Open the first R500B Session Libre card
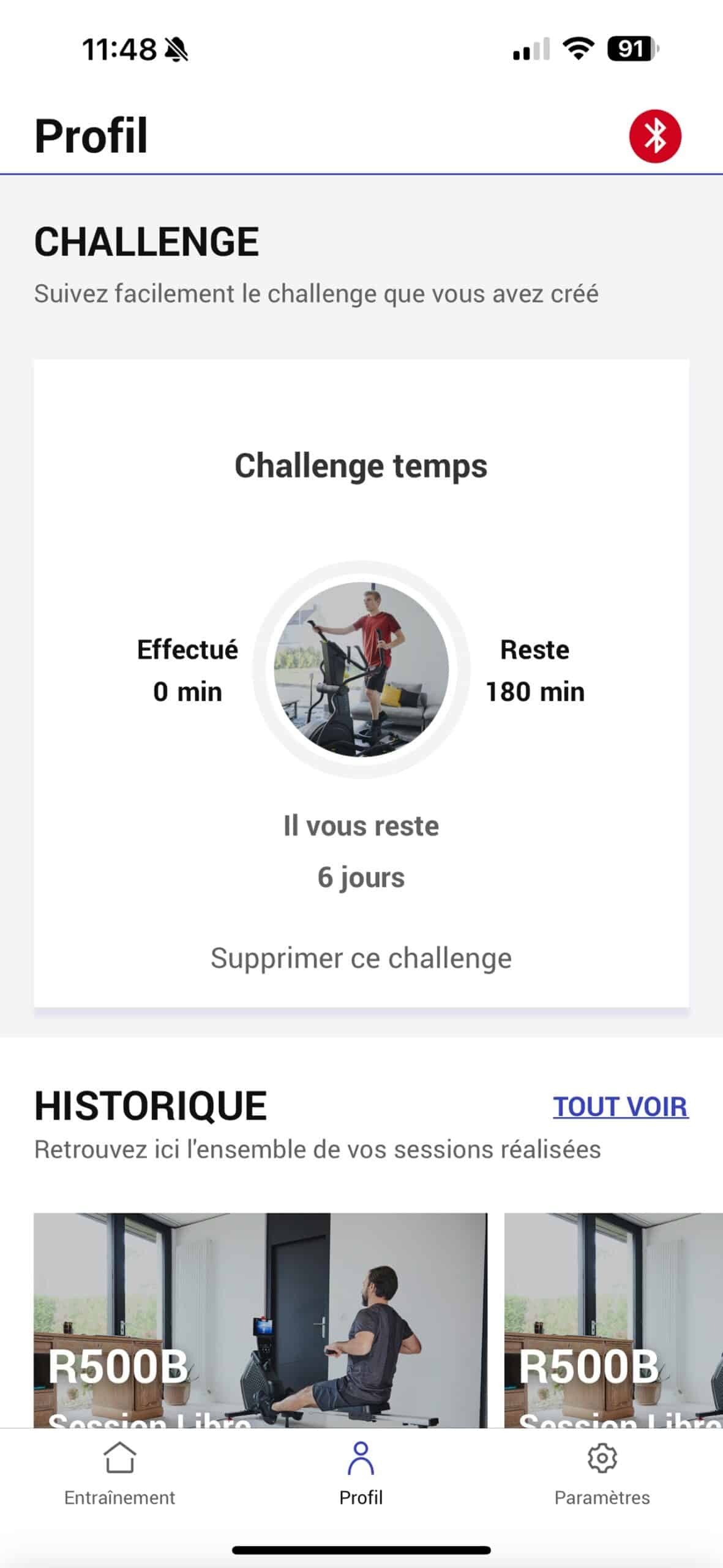Image resolution: width=723 pixels, height=1568 pixels. pyautogui.click(x=260, y=1320)
